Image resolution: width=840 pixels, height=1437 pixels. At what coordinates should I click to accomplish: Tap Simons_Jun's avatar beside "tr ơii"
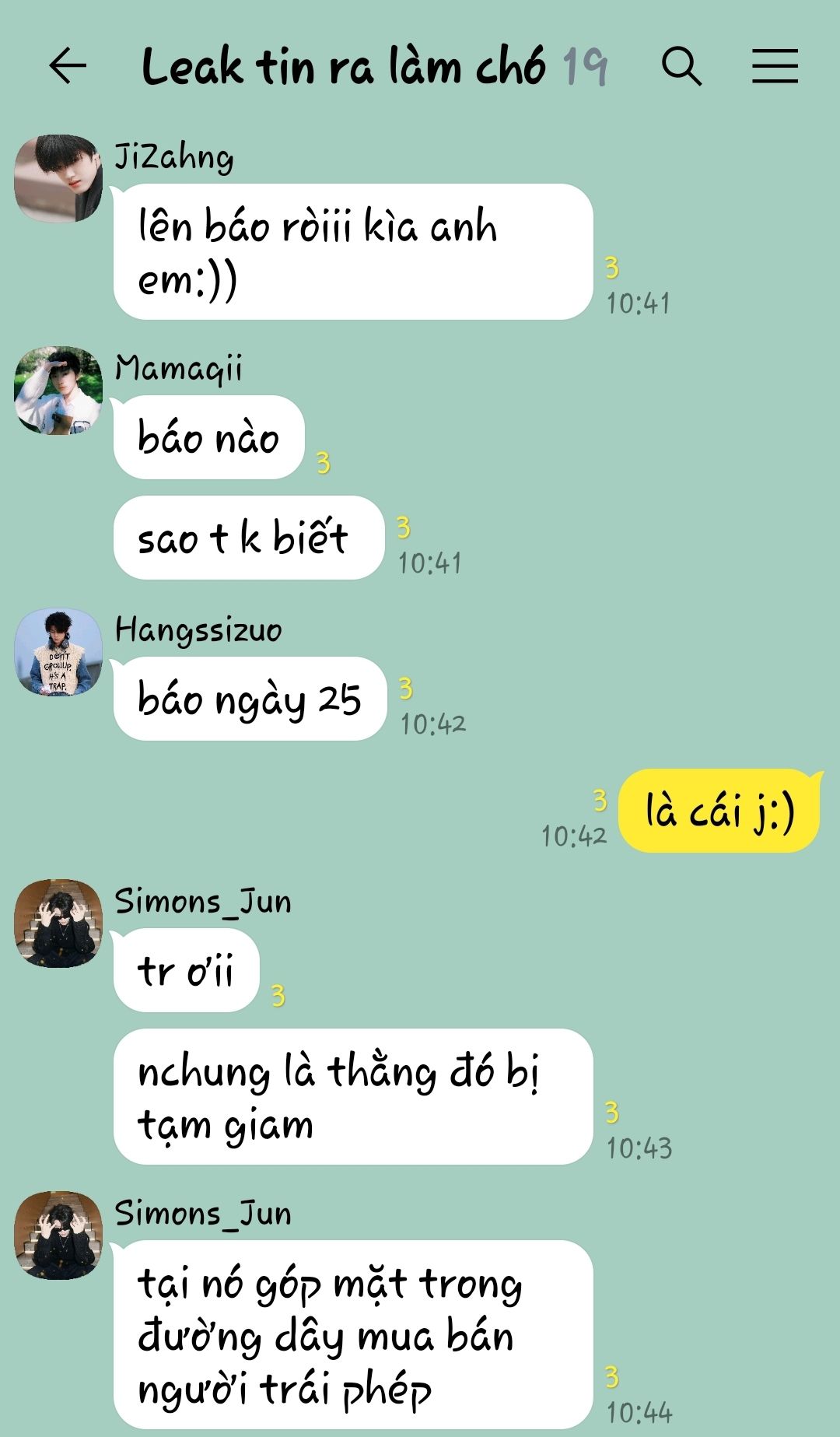coord(58,924)
